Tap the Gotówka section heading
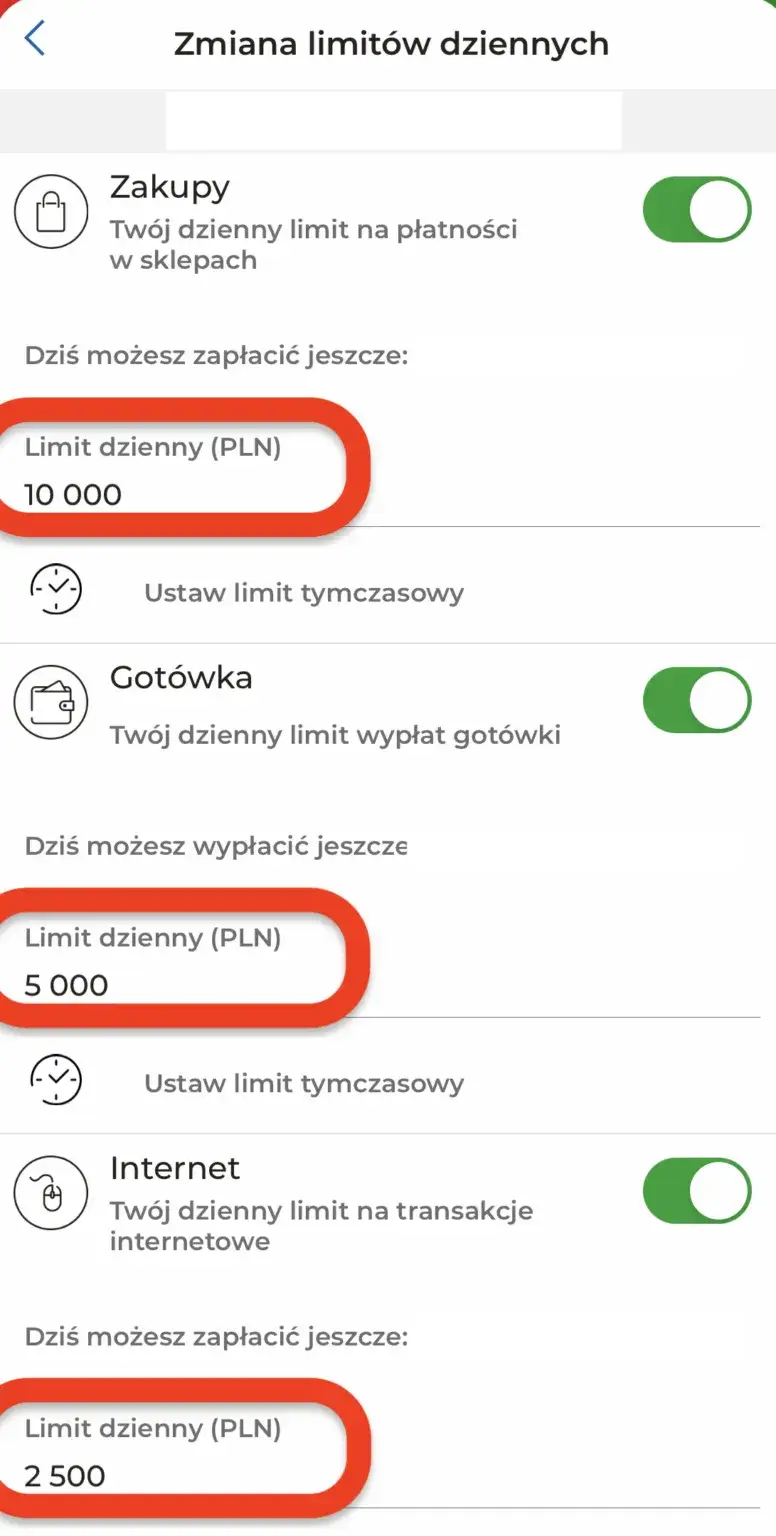 tap(179, 676)
